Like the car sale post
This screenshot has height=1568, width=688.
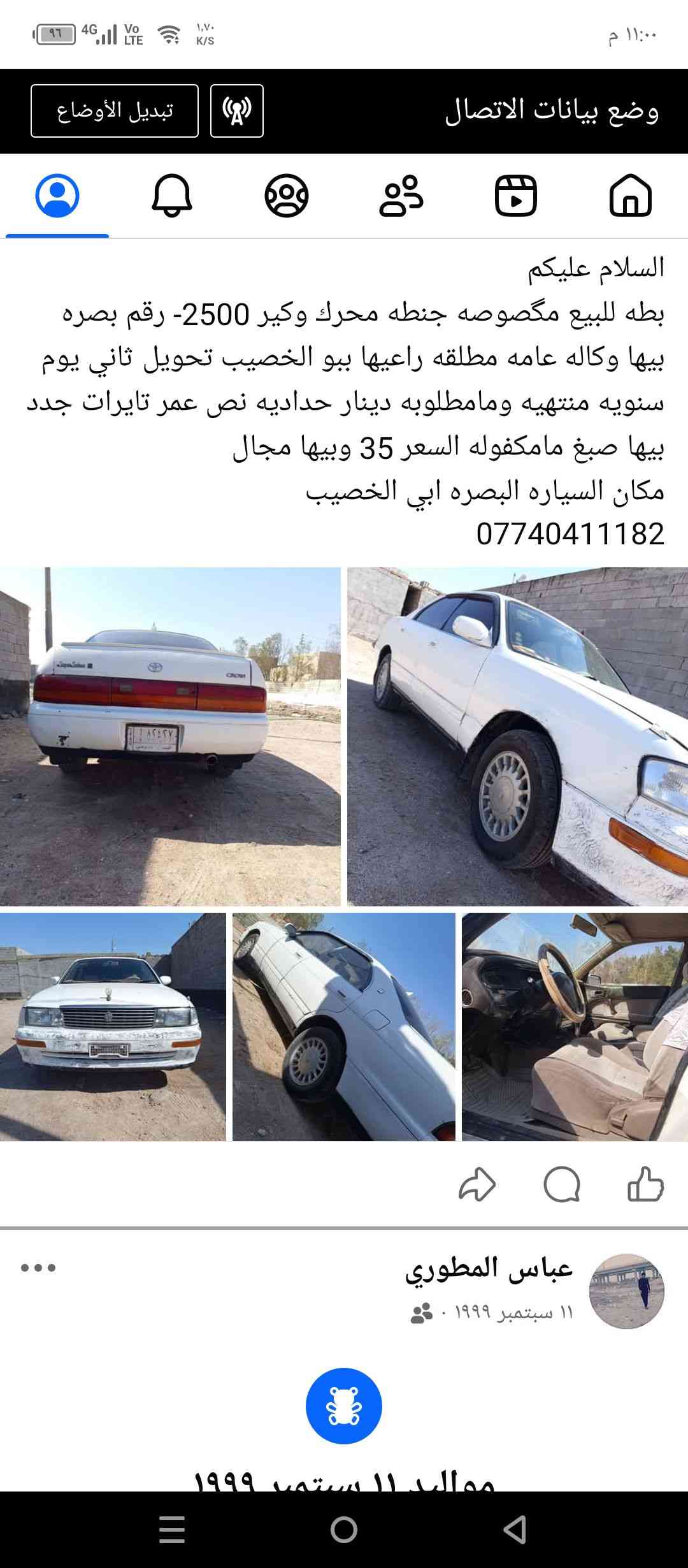coord(645,1184)
